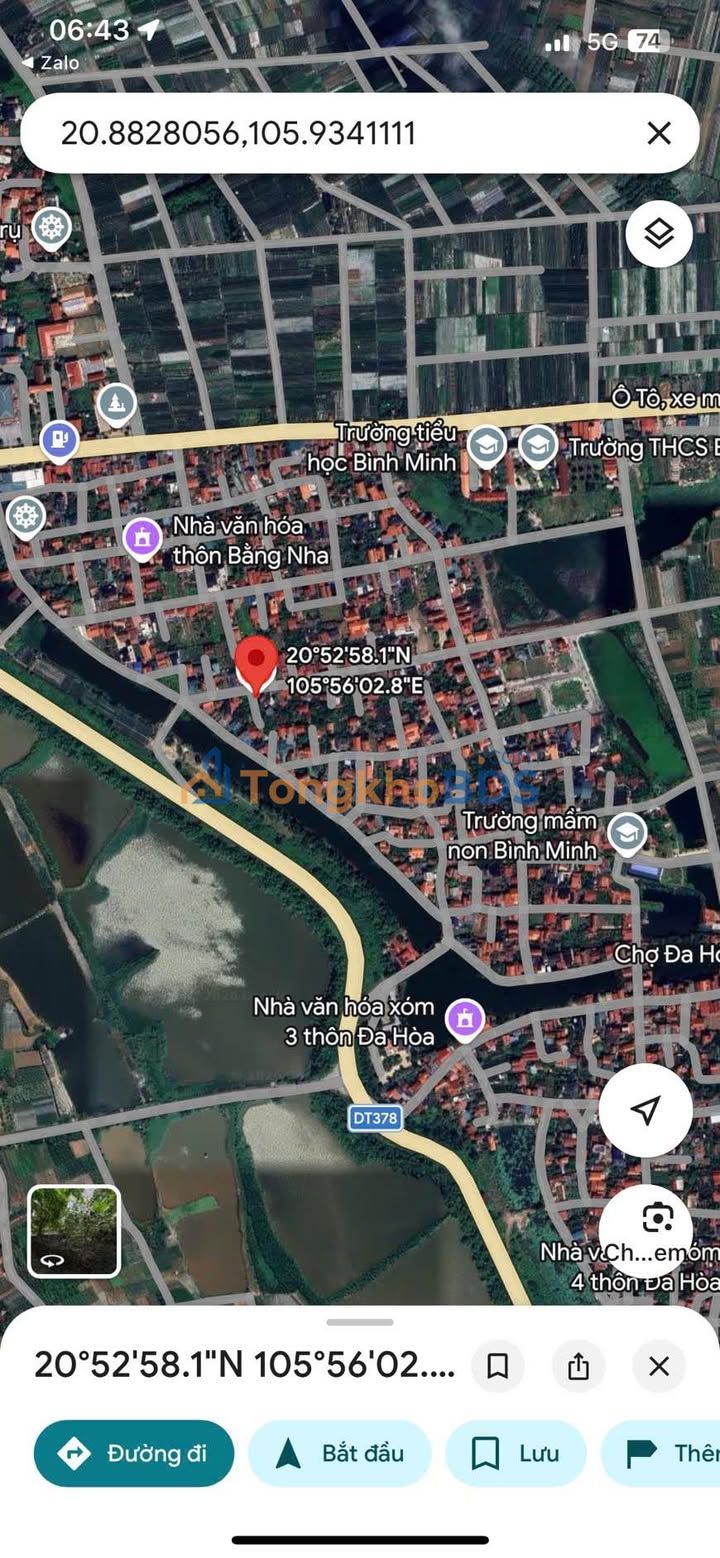This screenshot has height=1558, width=720.
Task: Clear the coordinates in the search box
Action: [658, 133]
